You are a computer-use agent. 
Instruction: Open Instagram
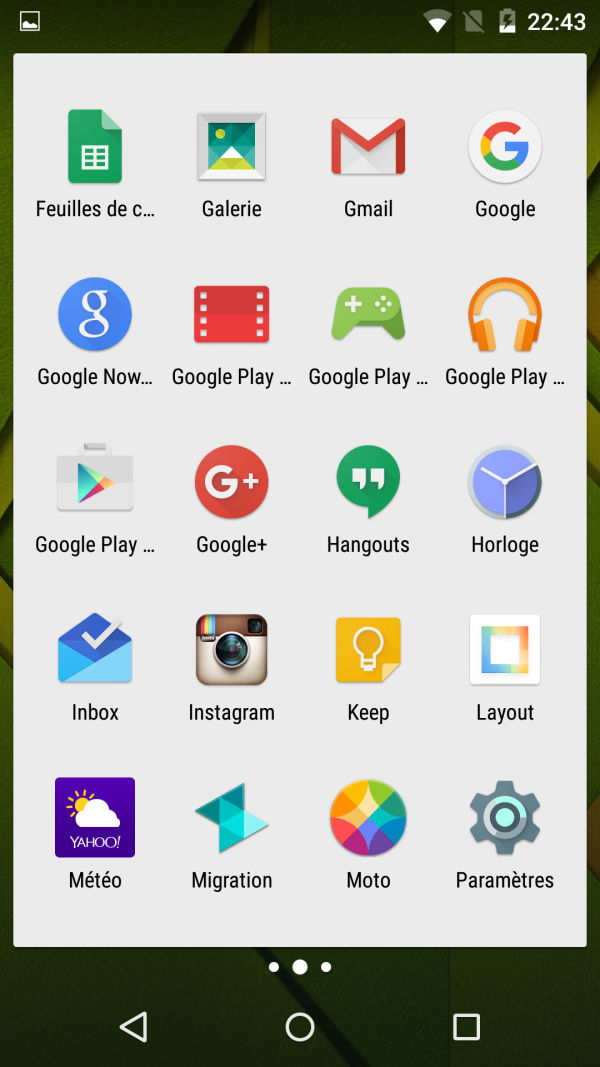[231, 650]
